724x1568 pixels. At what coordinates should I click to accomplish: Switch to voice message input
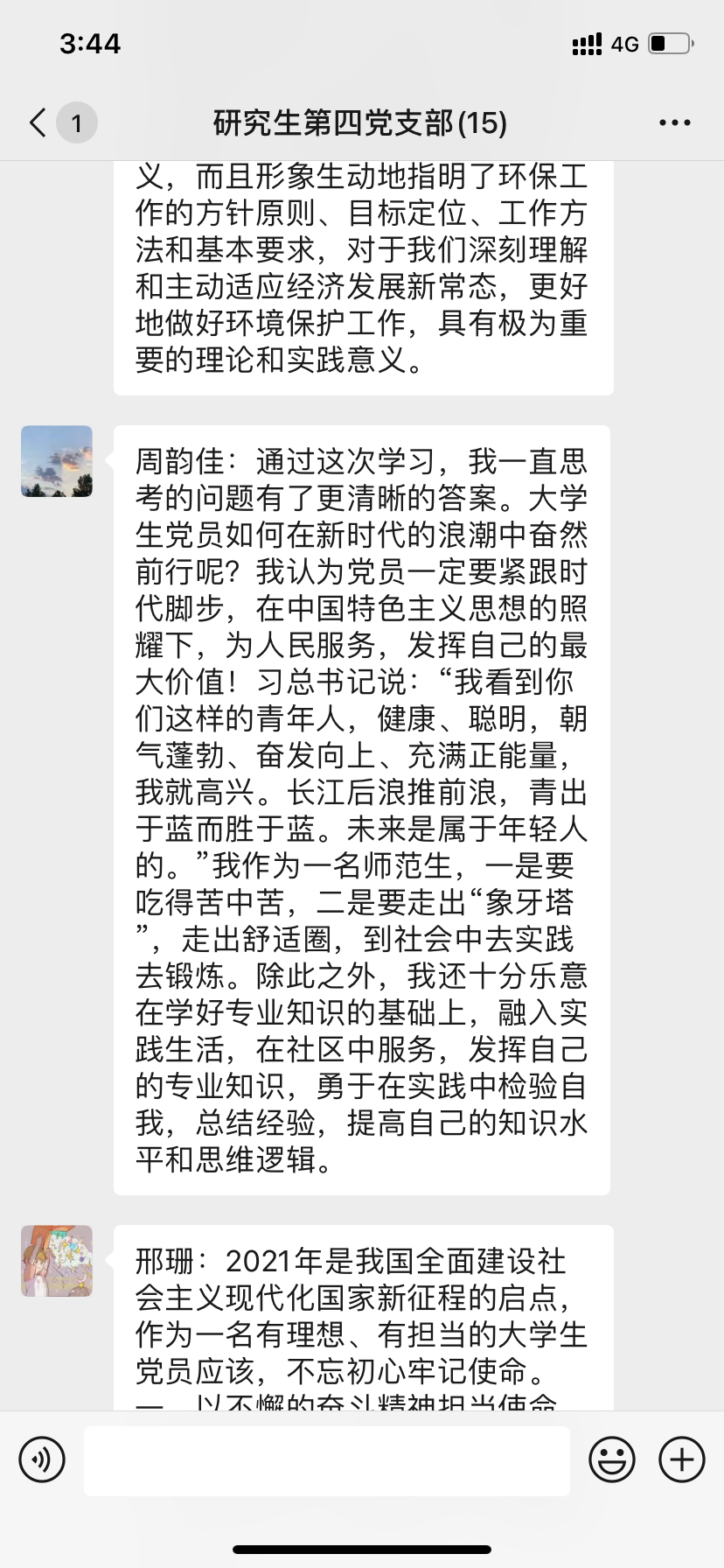(42, 1460)
